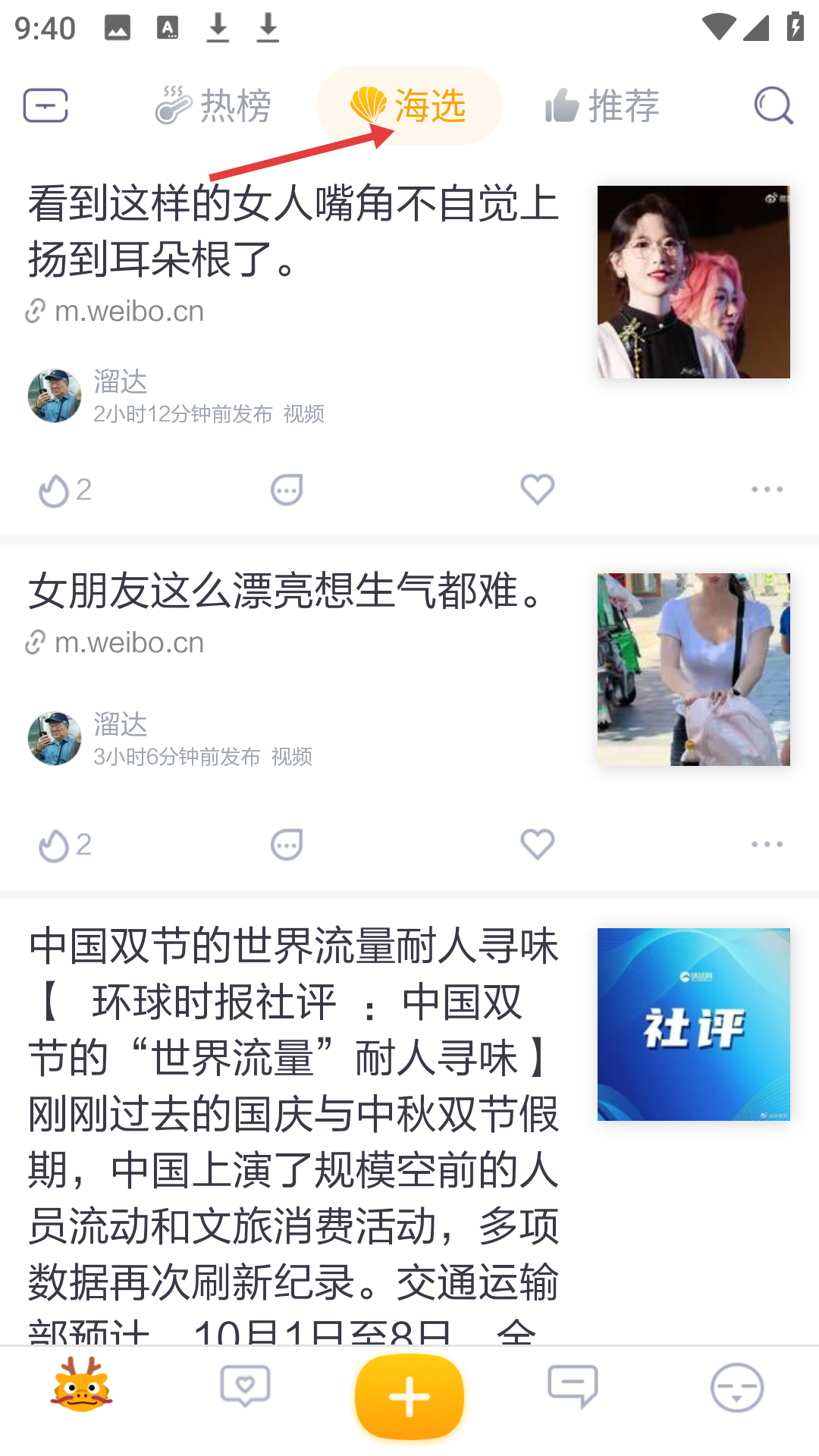Viewport: 819px width, 1456px height.
Task: Favorite the 看到这样的女人 post with the heart
Action: coord(537,490)
